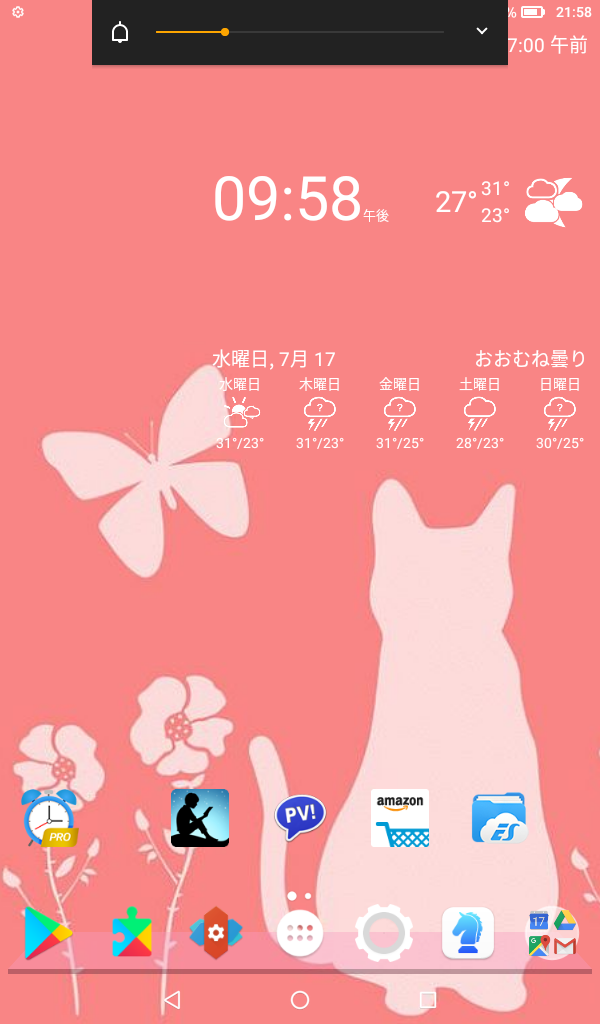Open the current weather widget showing 27°

(x=509, y=202)
